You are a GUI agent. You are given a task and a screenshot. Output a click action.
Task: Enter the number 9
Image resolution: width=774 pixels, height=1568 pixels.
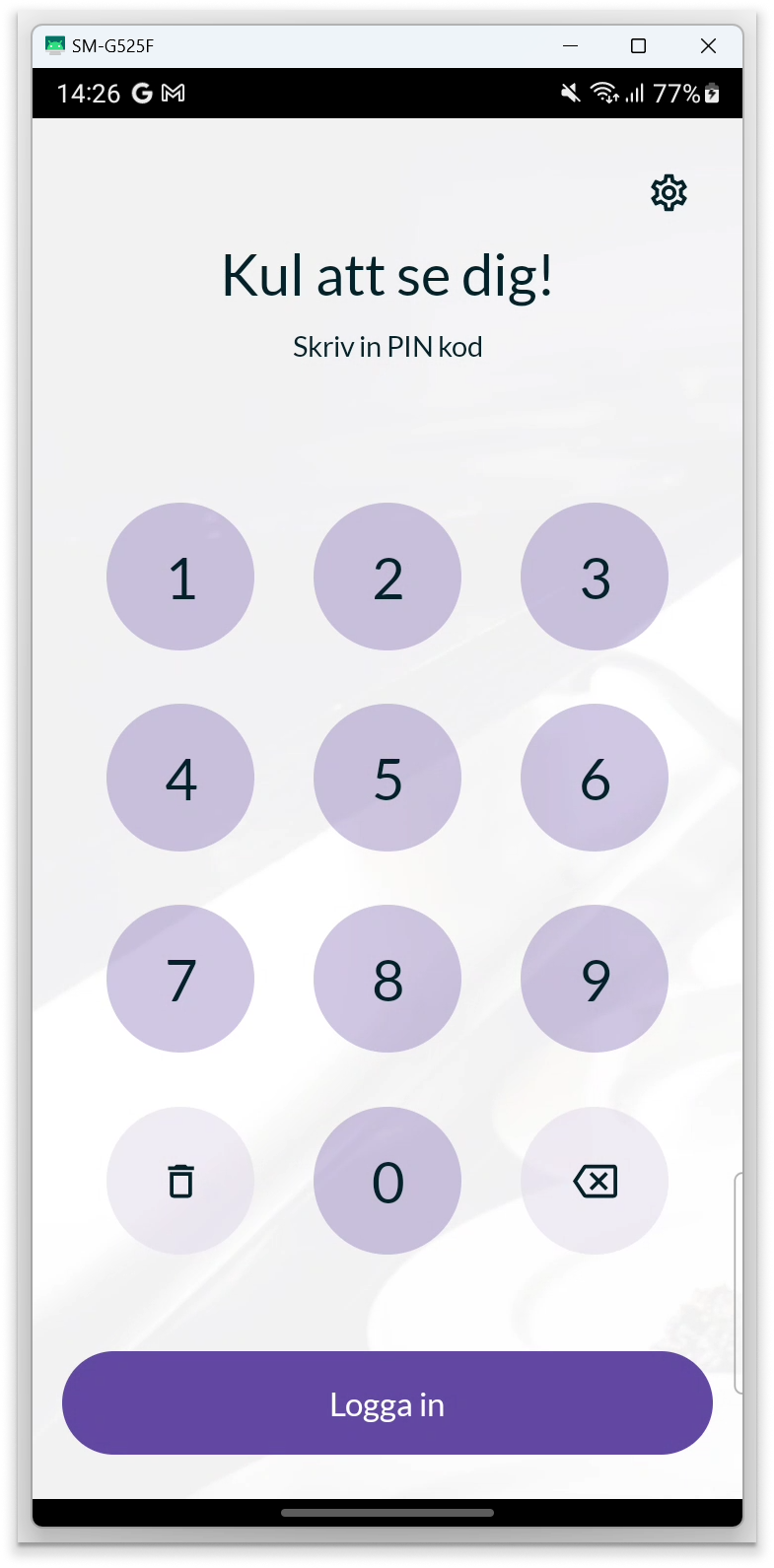point(595,980)
